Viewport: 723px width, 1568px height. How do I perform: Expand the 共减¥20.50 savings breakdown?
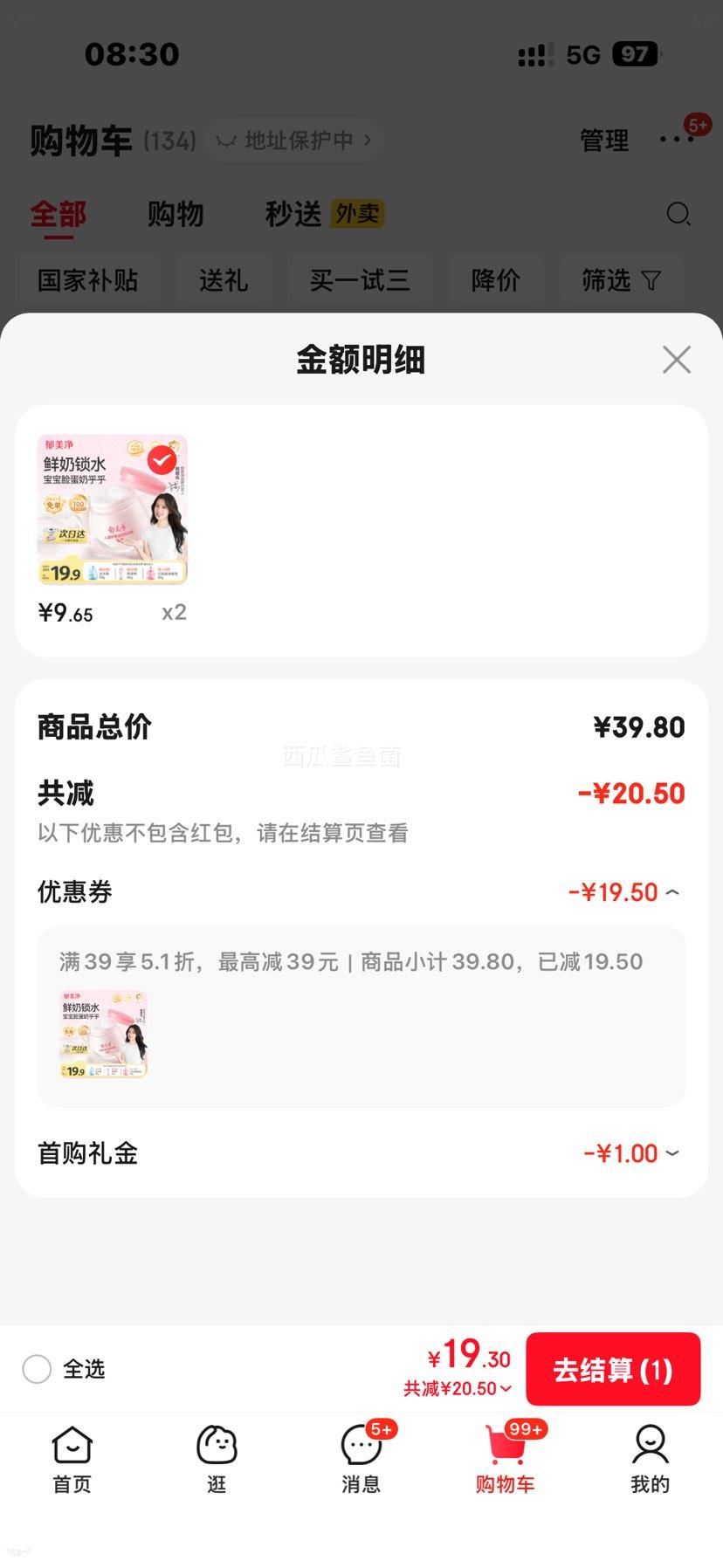coord(455,1387)
